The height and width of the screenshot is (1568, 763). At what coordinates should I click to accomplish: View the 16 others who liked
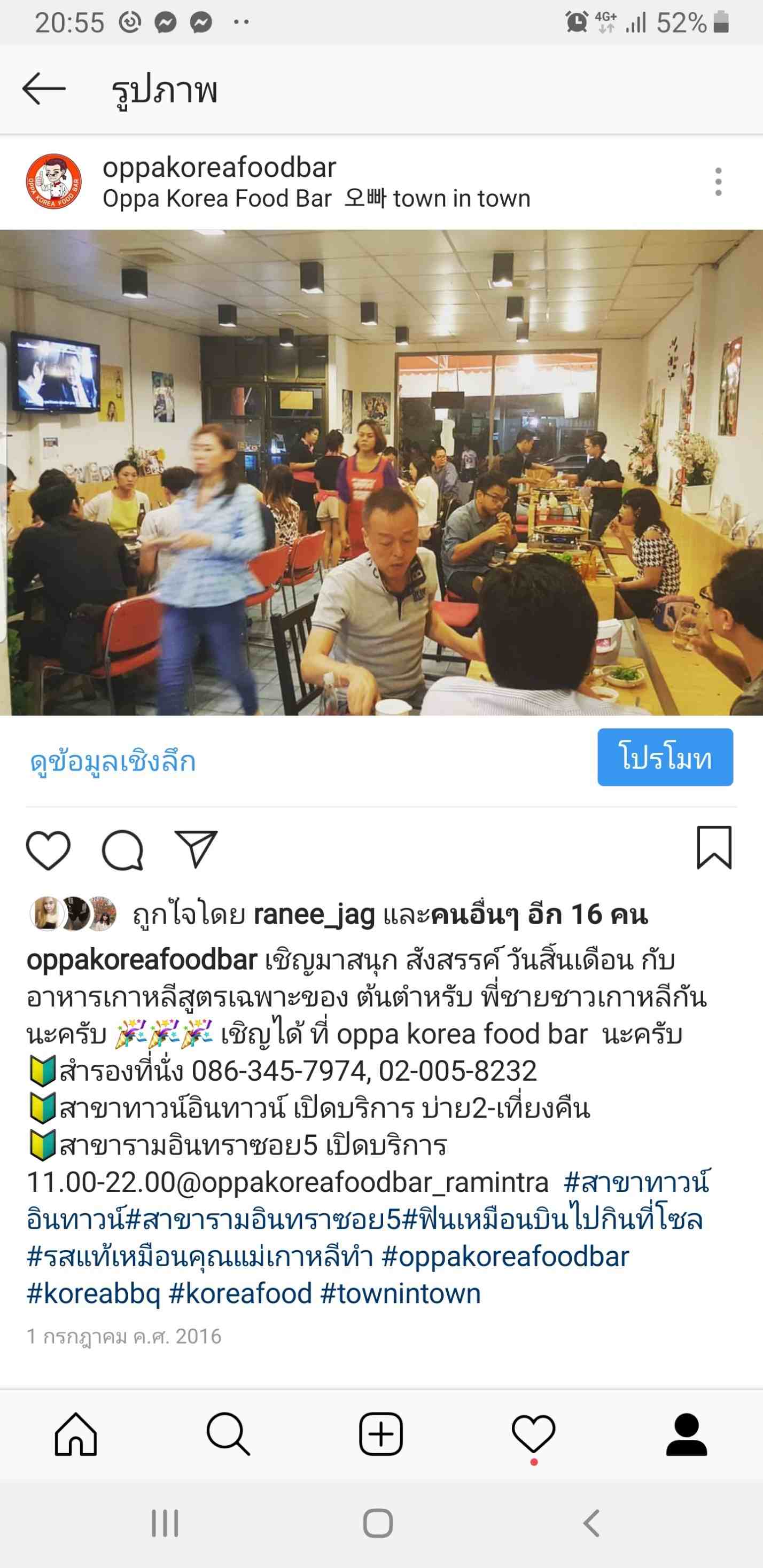pos(539,915)
